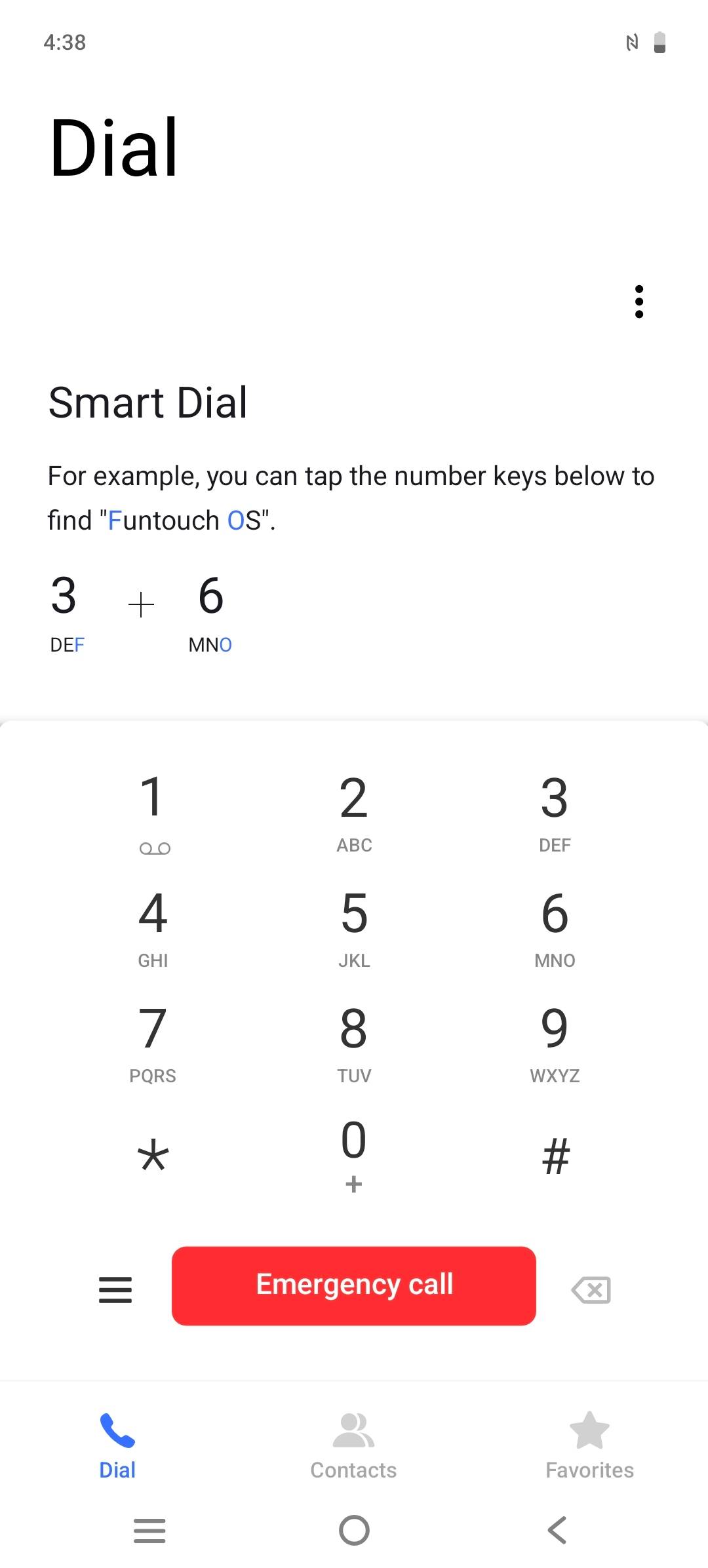Switch to the Contacts tab
Screen dimensions: 708x1568
click(x=354, y=1445)
